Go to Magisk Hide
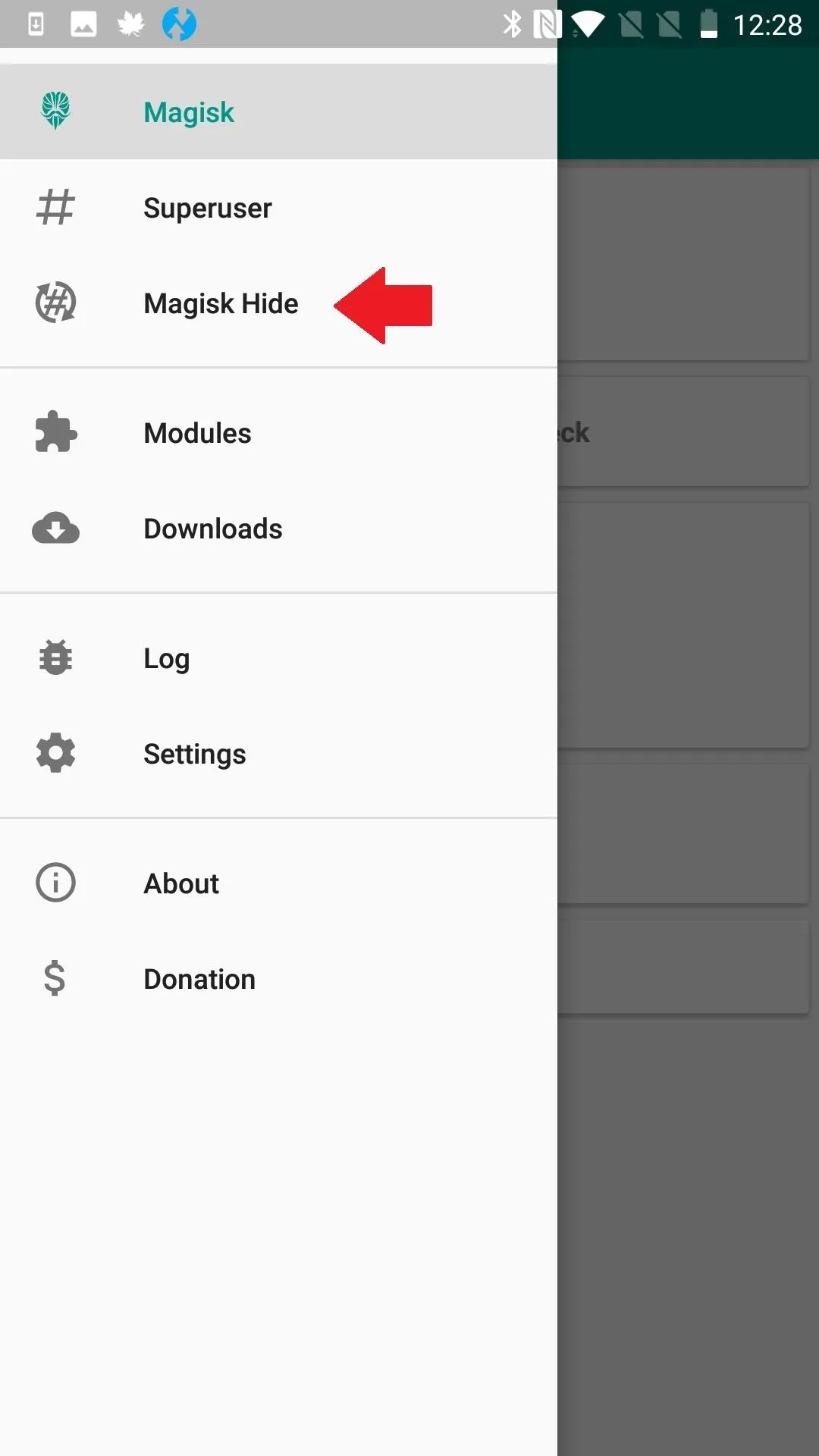The image size is (819, 1456). tap(278, 303)
